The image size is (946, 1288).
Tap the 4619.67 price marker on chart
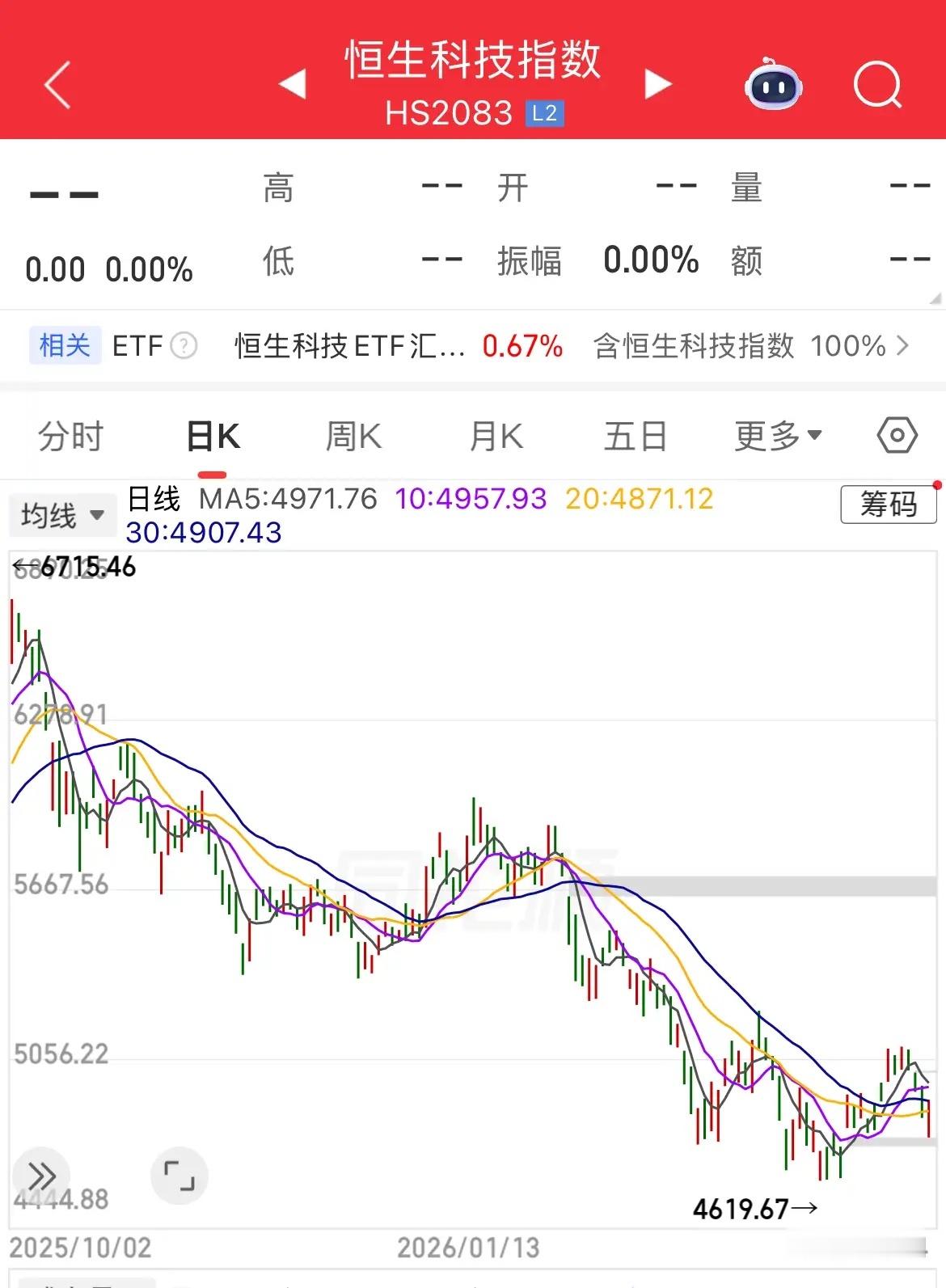coord(741,1208)
